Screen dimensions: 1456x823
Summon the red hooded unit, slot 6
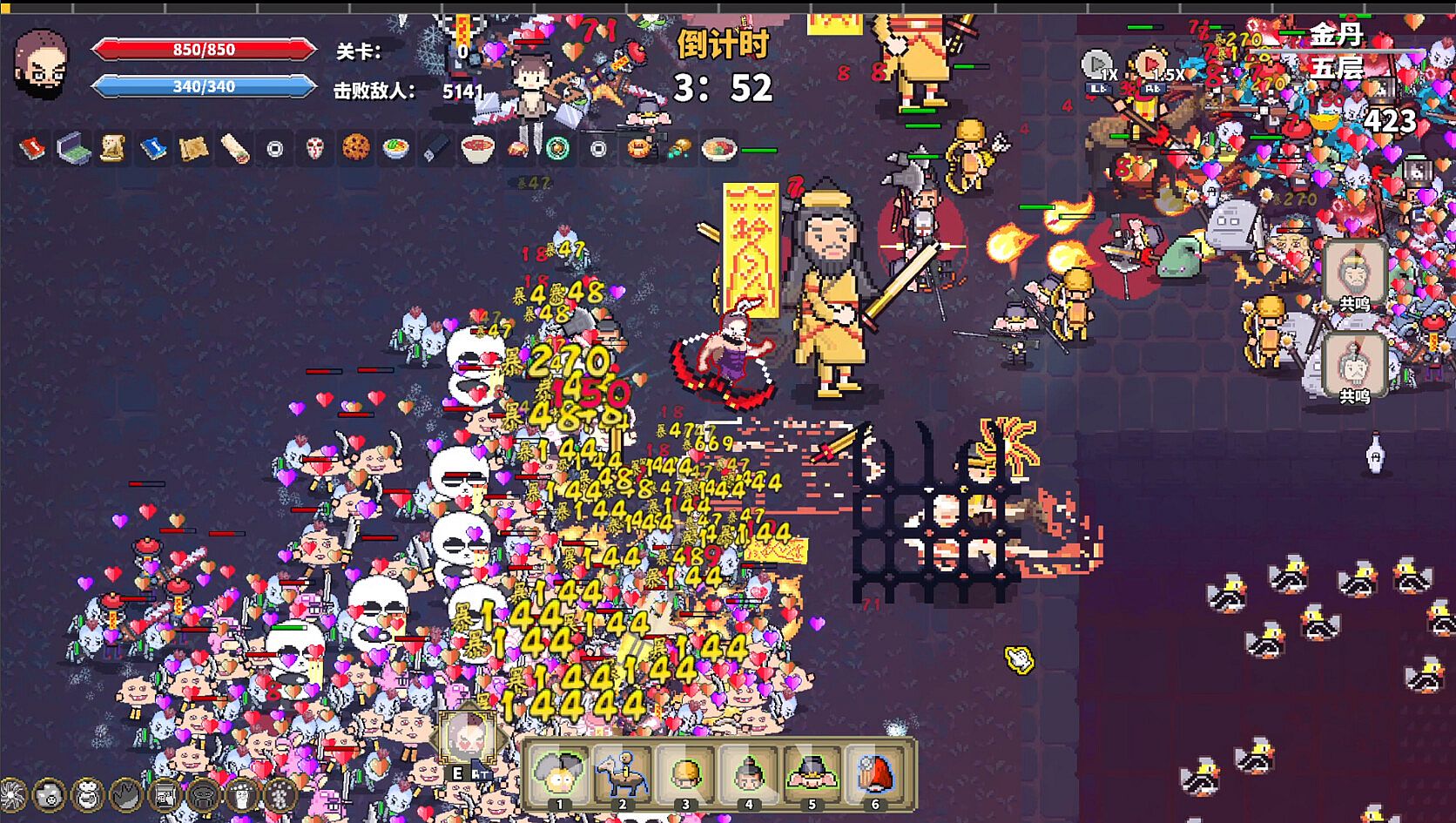click(x=875, y=775)
